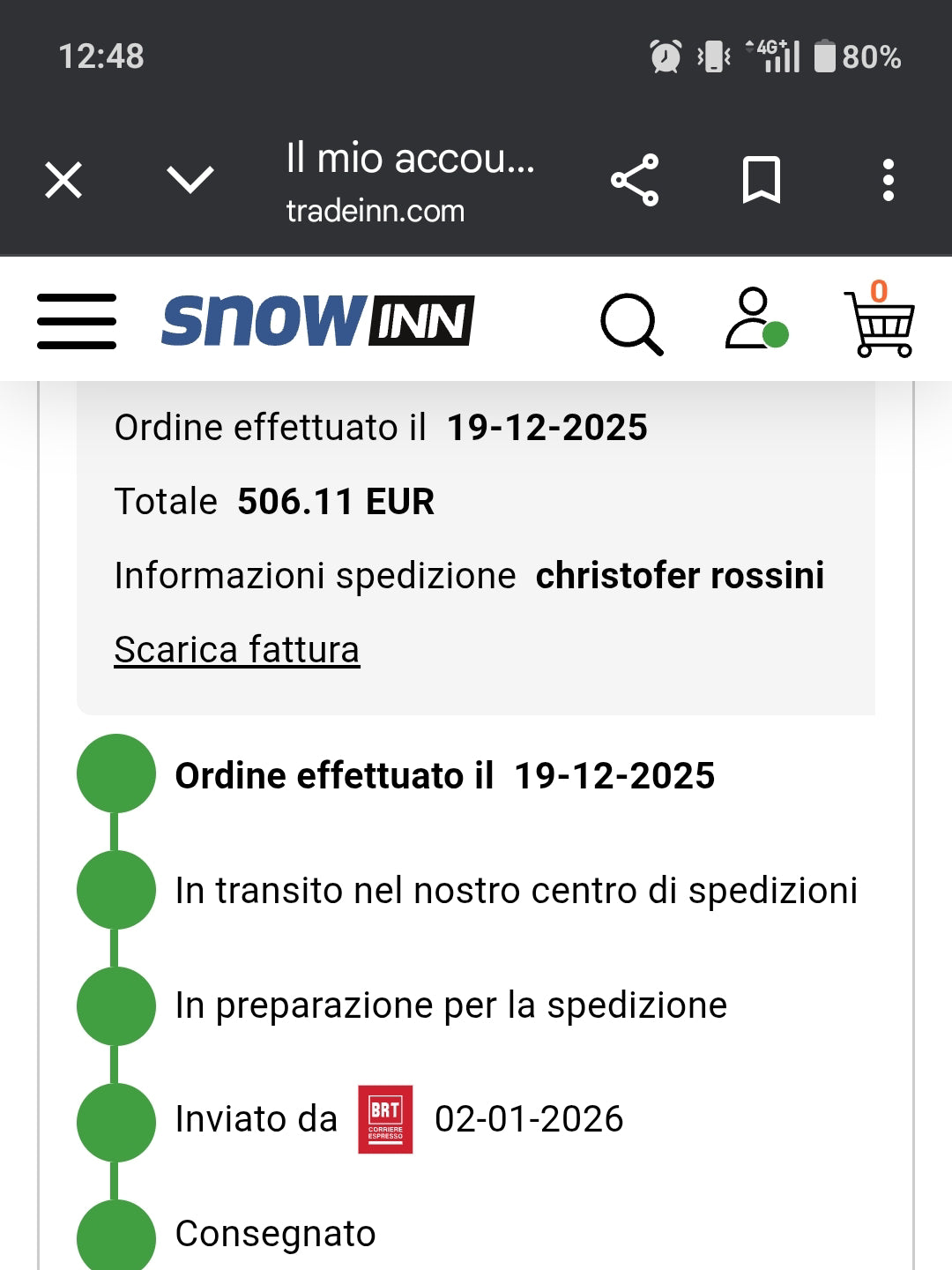Close the in-app browser tab
The height and width of the screenshot is (1270, 952).
pos(63,181)
